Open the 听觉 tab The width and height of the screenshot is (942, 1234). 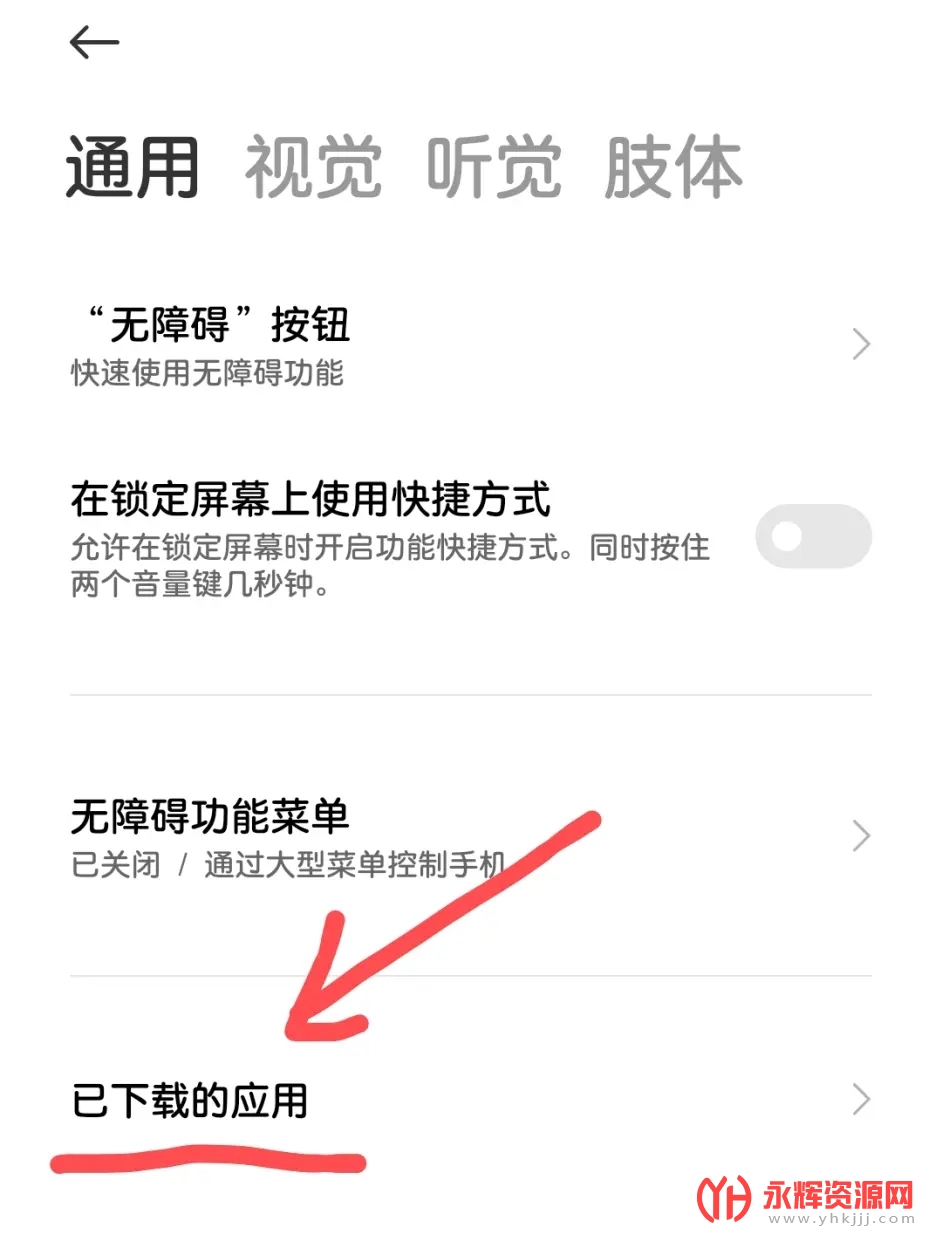494,166
